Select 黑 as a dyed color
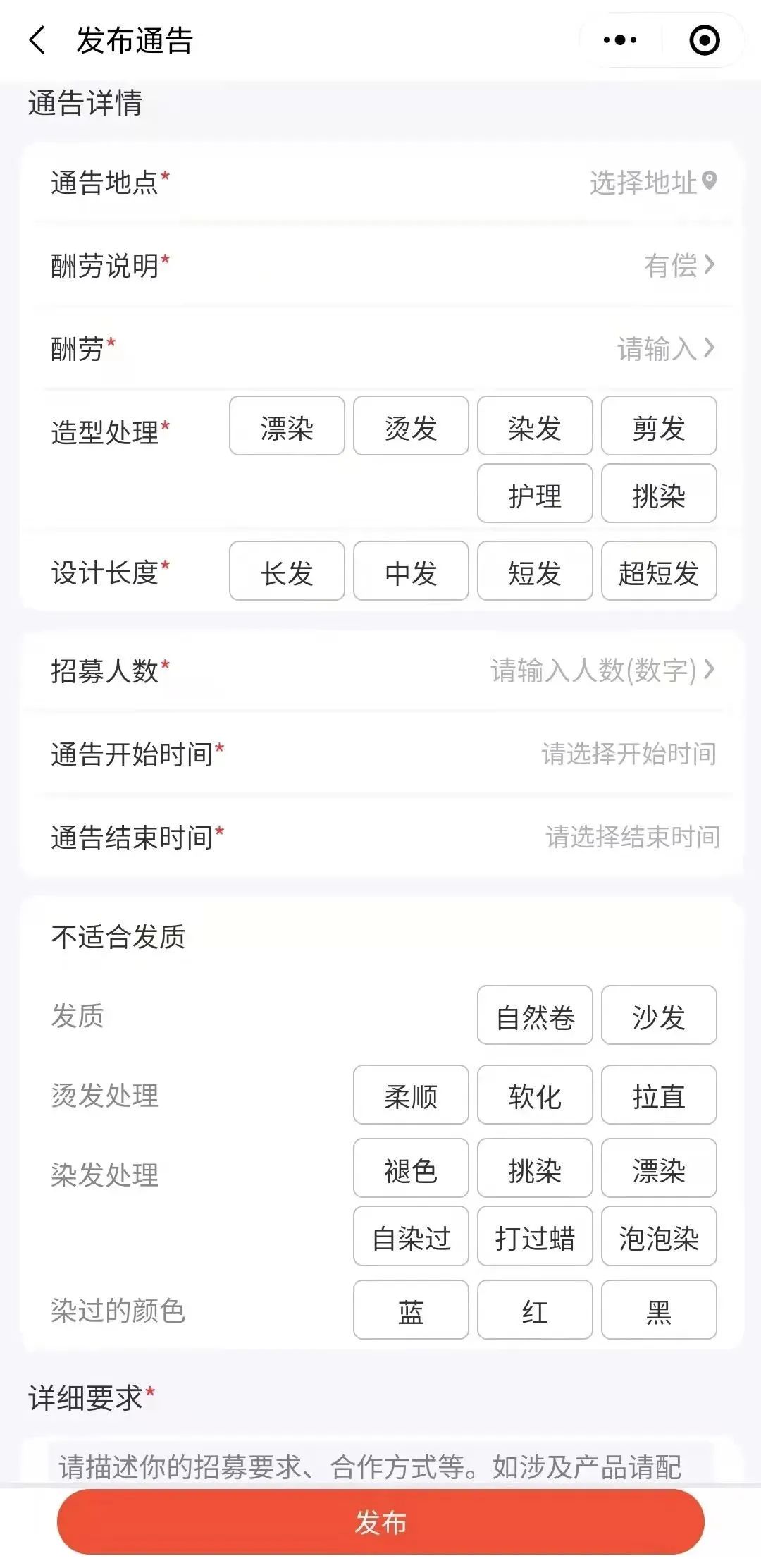The image size is (761, 1568). [x=658, y=1310]
